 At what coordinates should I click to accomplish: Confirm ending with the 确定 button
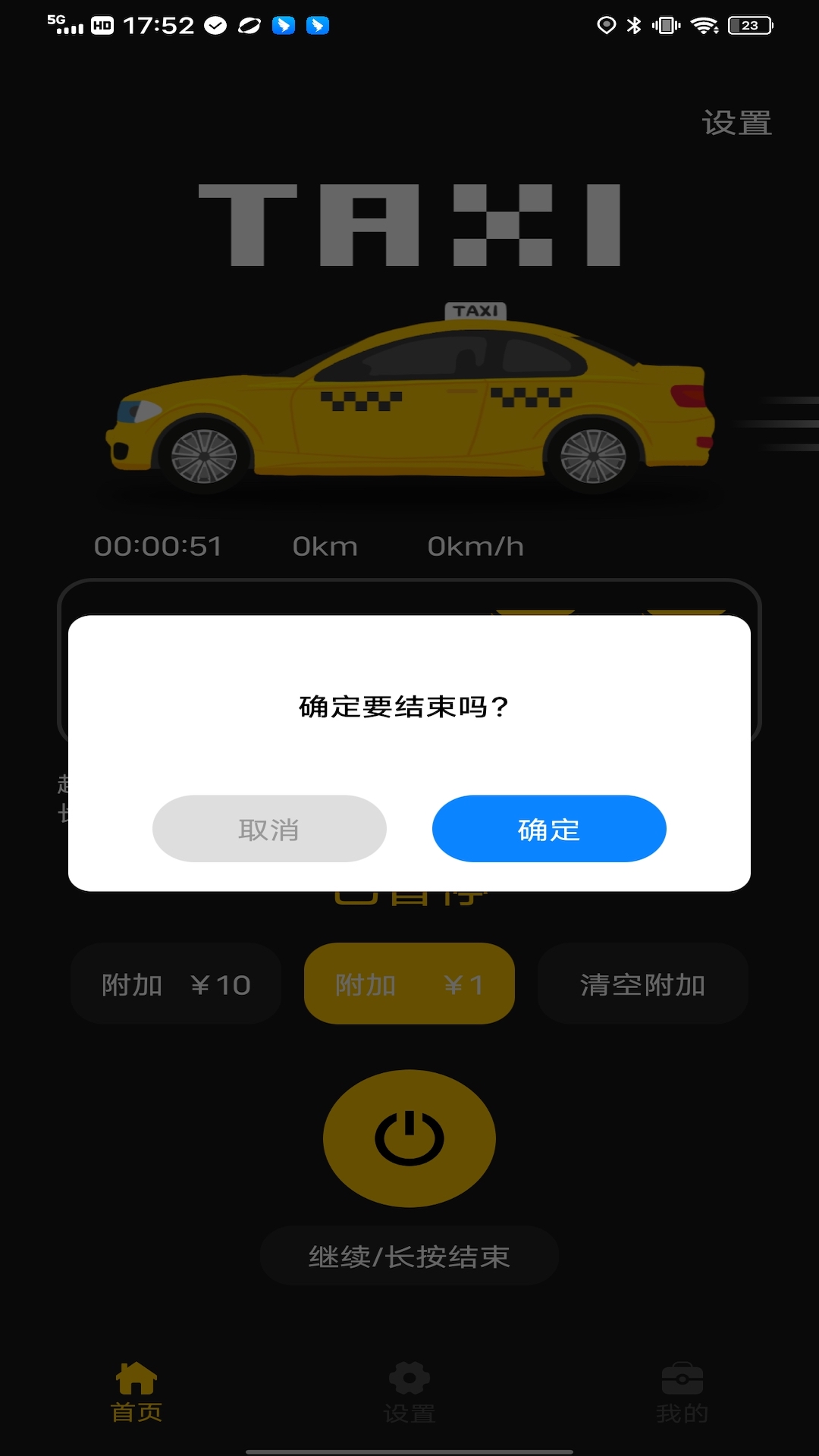tap(549, 829)
